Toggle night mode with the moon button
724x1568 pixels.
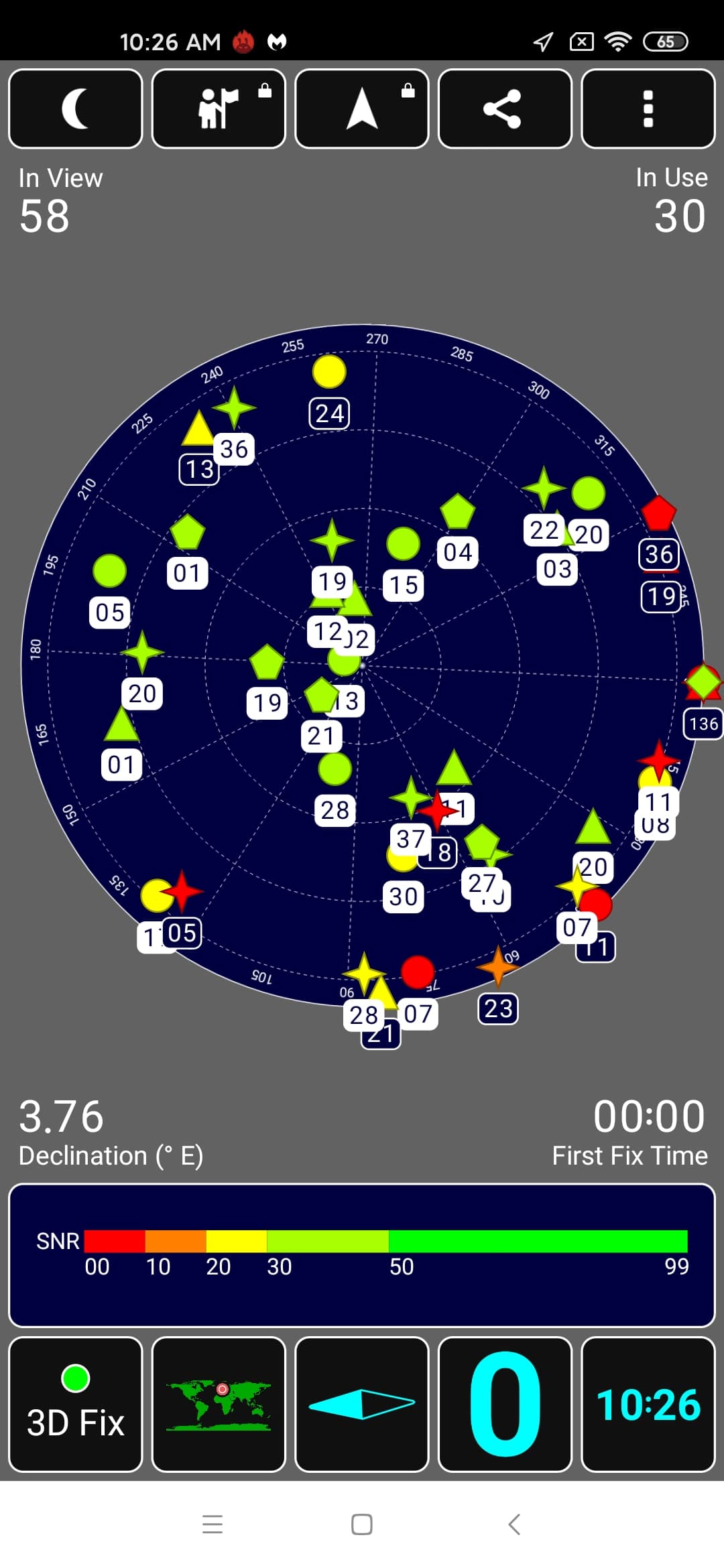(x=76, y=109)
